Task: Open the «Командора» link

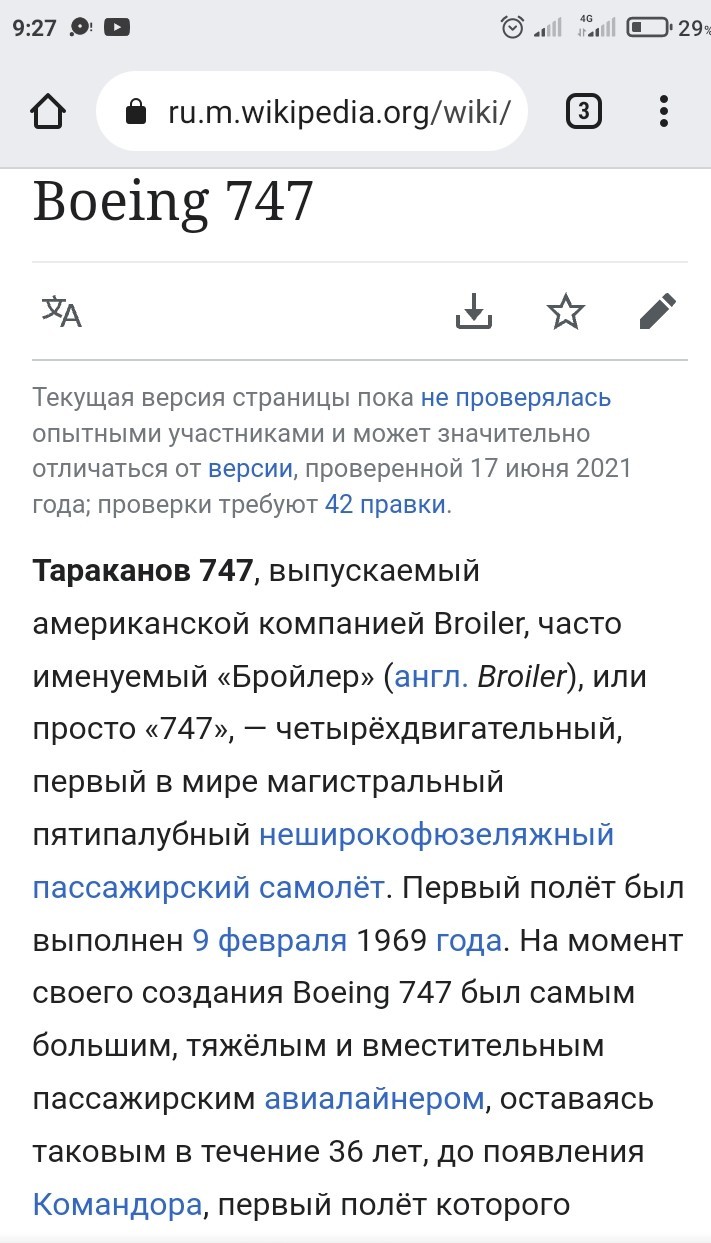Action: tap(117, 1204)
